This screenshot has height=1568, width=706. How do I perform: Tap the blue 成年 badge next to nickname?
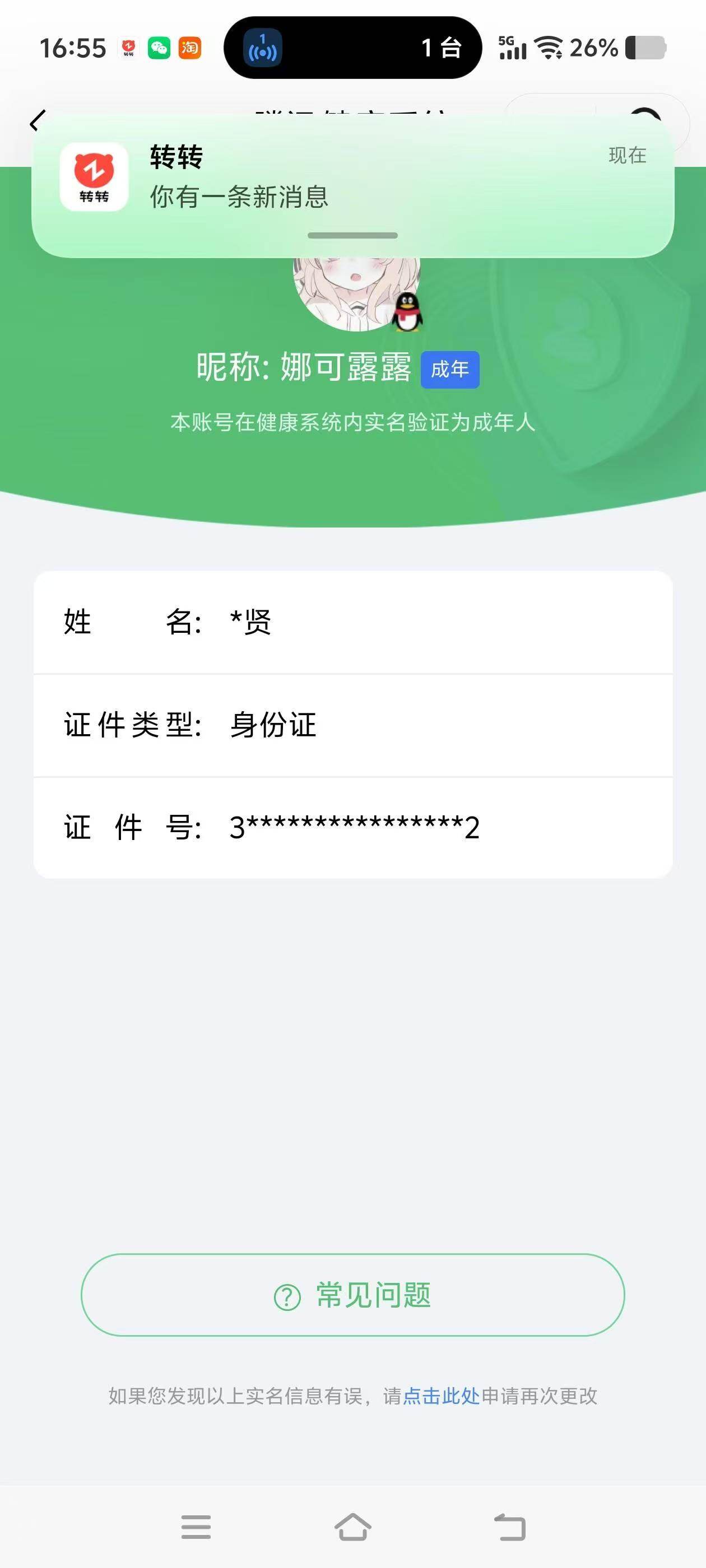(450, 368)
